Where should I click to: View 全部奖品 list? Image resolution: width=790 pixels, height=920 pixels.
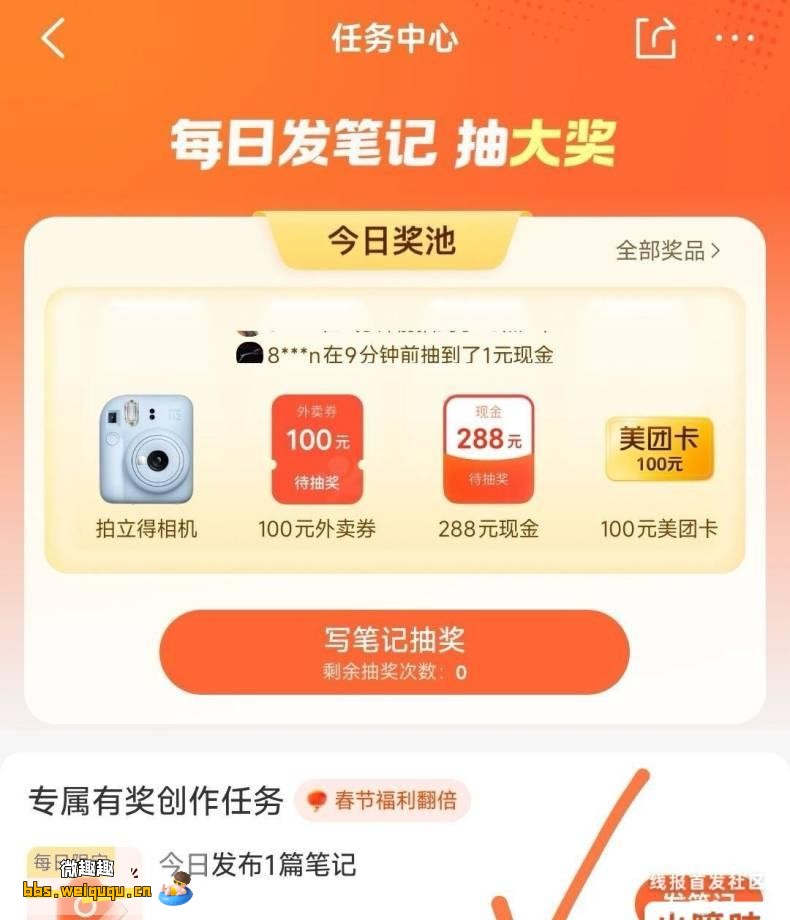(667, 250)
